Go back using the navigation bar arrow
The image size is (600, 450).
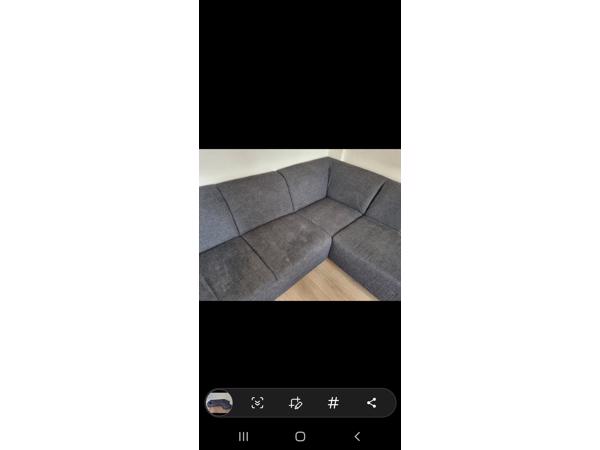[x=357, y=436]
